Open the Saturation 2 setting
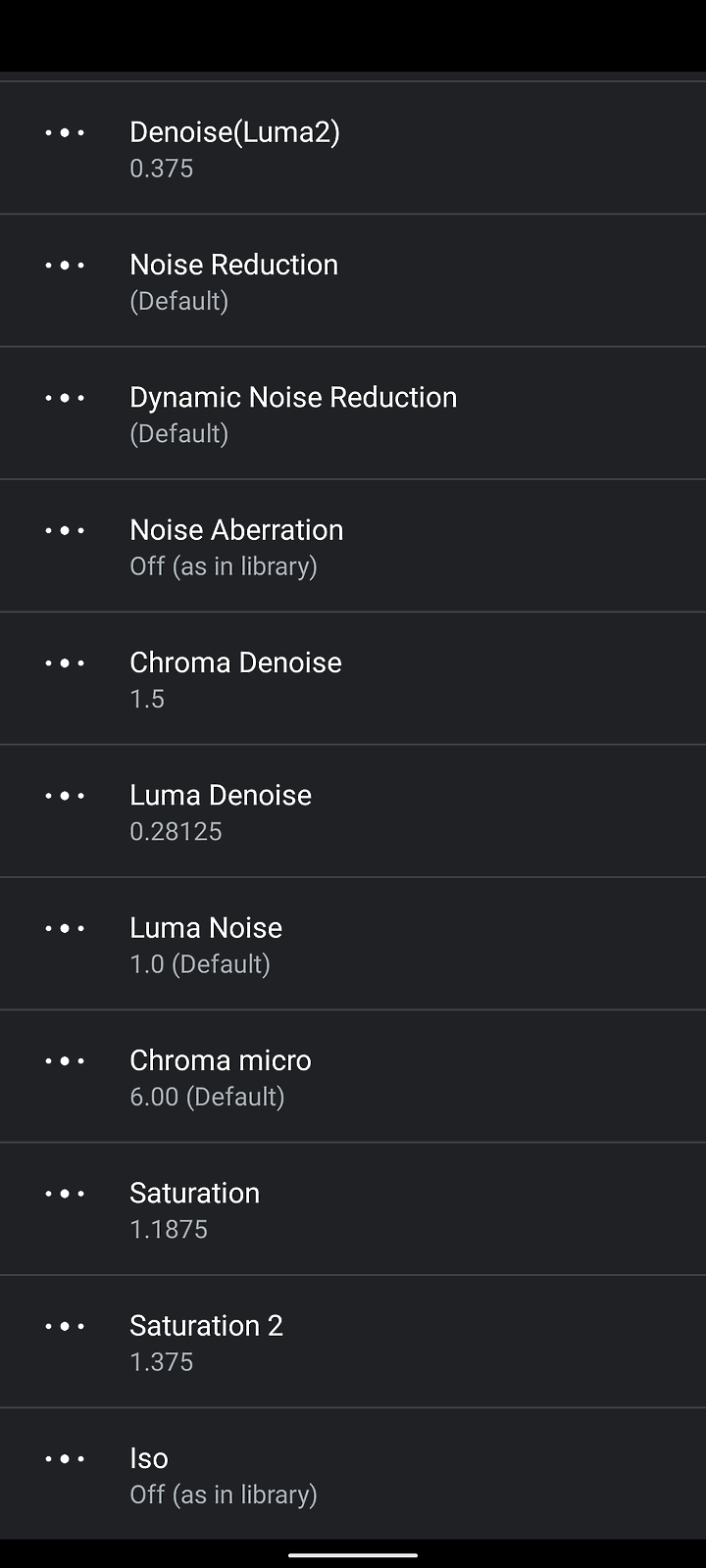 (353, 1342)
